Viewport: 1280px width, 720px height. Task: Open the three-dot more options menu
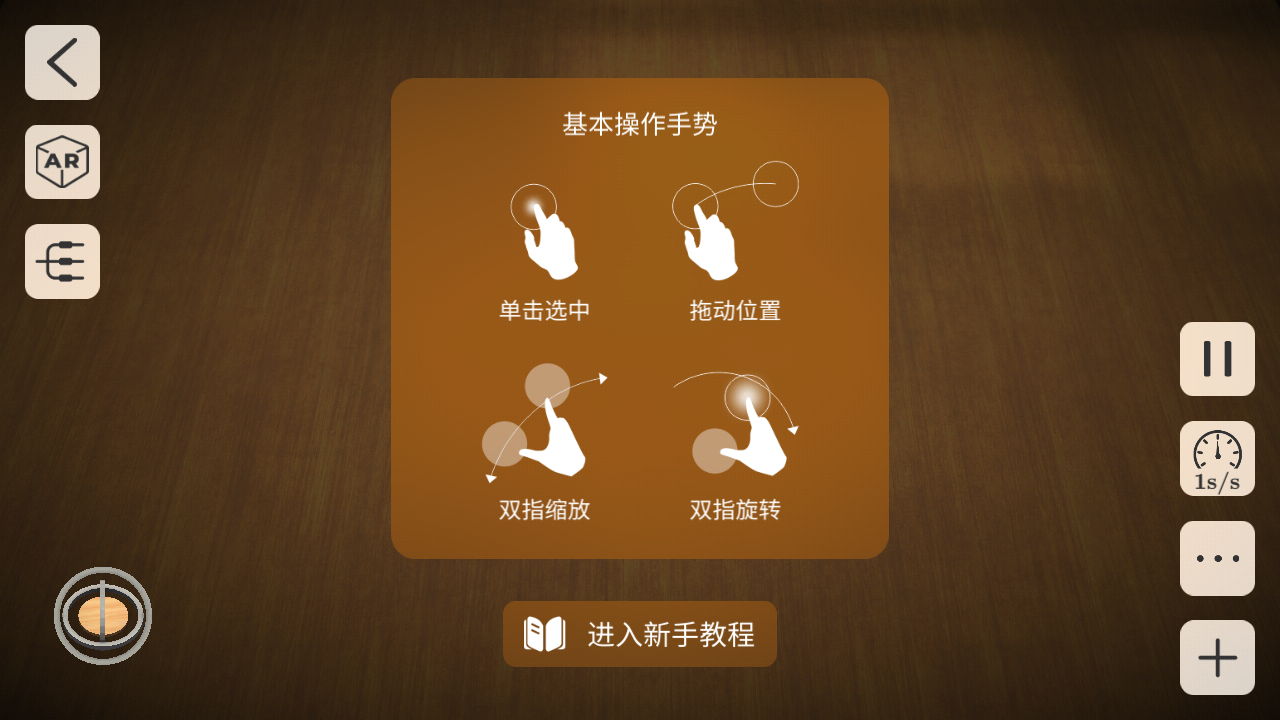[x=1217, y=558]
